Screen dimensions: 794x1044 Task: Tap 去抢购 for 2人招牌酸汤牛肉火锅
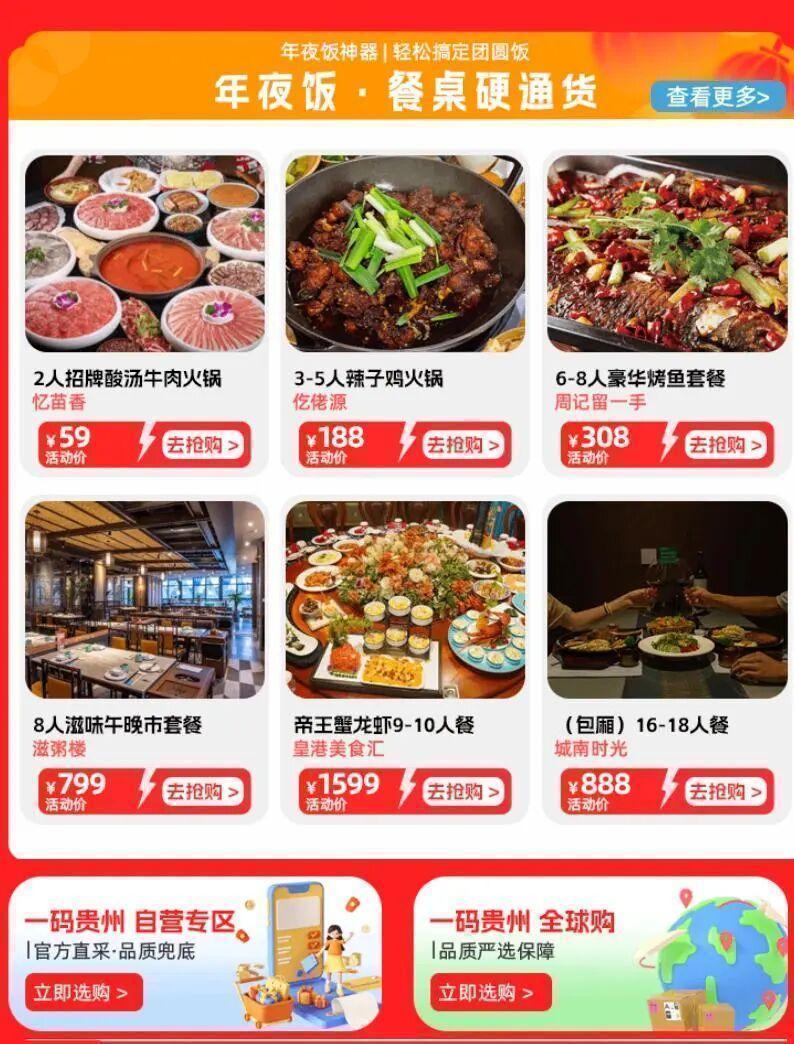pos(203,445)
